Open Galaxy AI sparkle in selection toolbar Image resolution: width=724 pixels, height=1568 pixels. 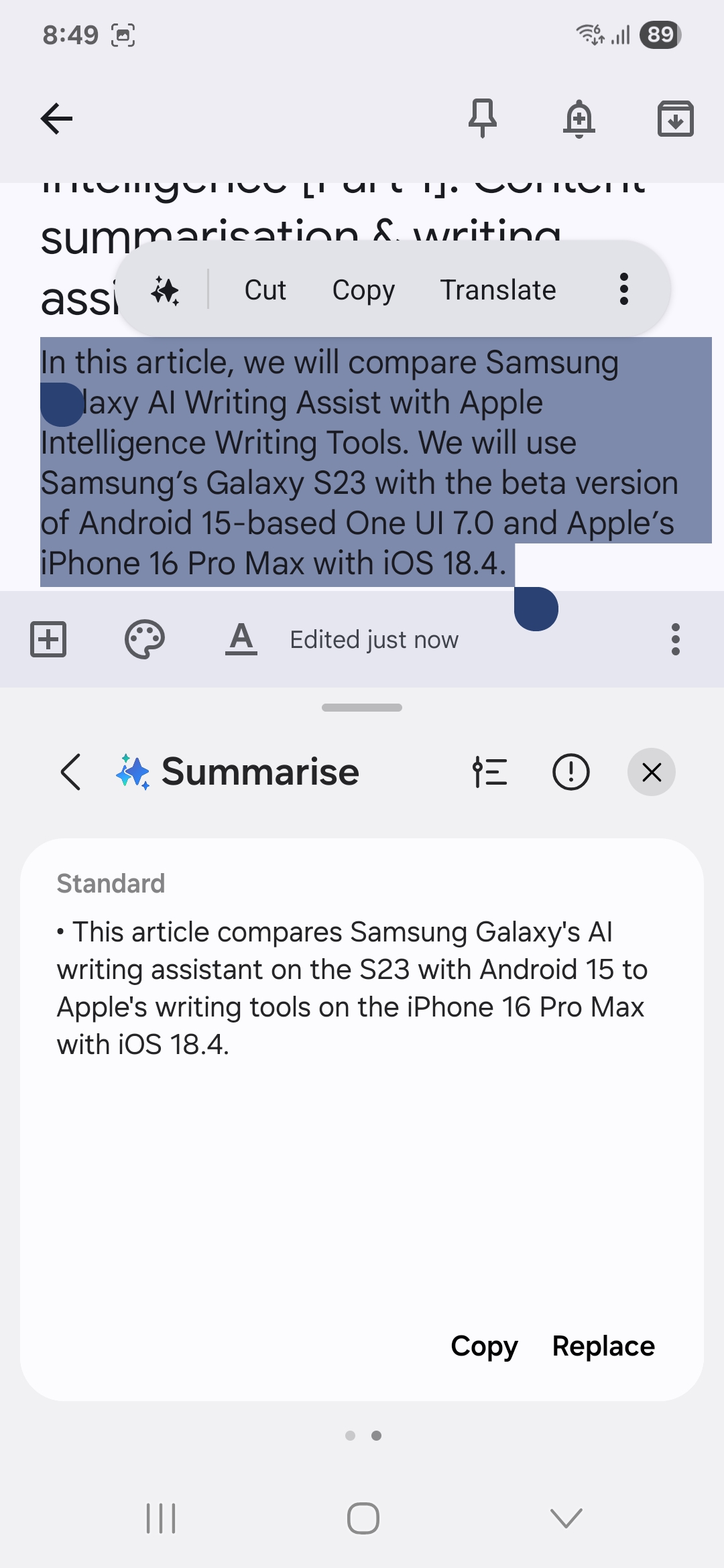tap(165, 290)
